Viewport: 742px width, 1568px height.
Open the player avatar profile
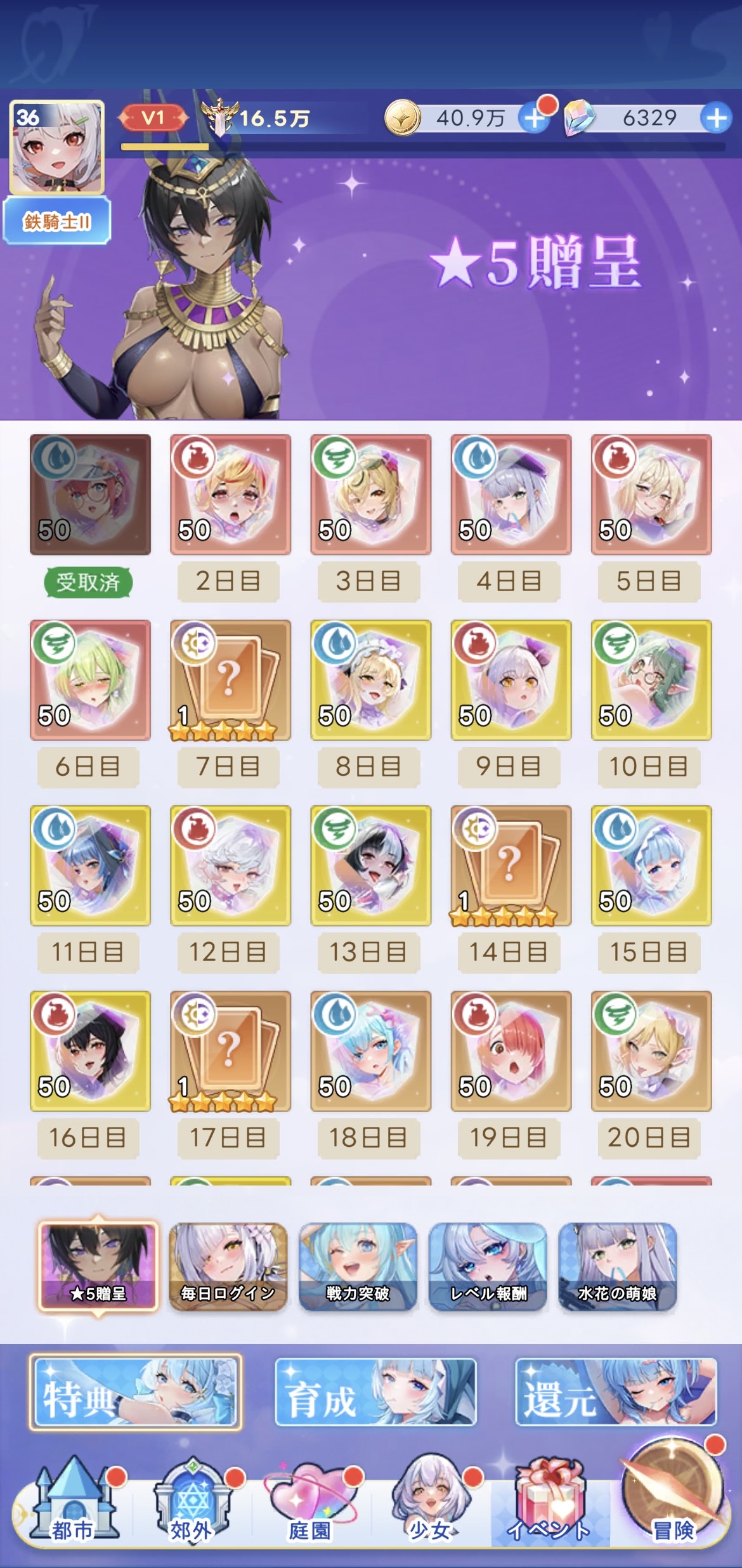[56, 147]
